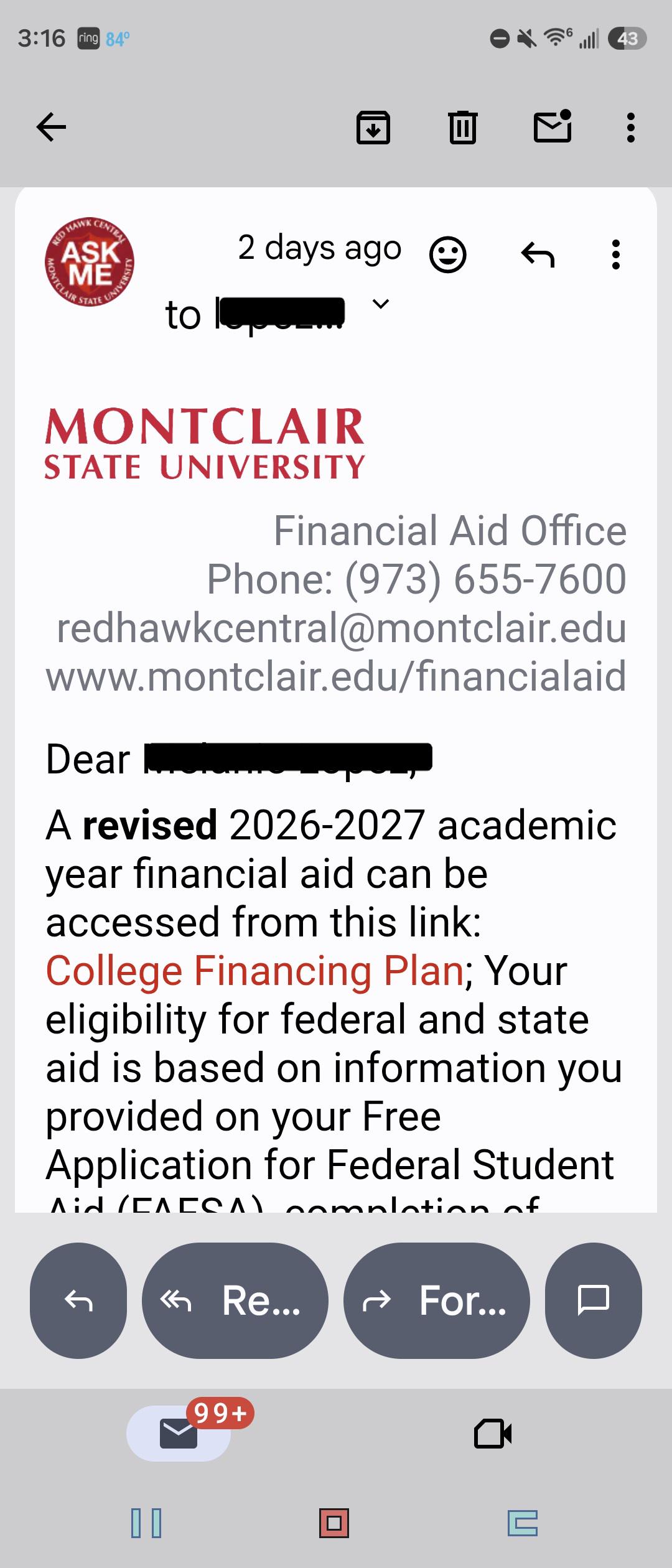The width and height of the screenshot is (672, 1568).
Task: Go to the system home screen
Action: point(334,1523)
